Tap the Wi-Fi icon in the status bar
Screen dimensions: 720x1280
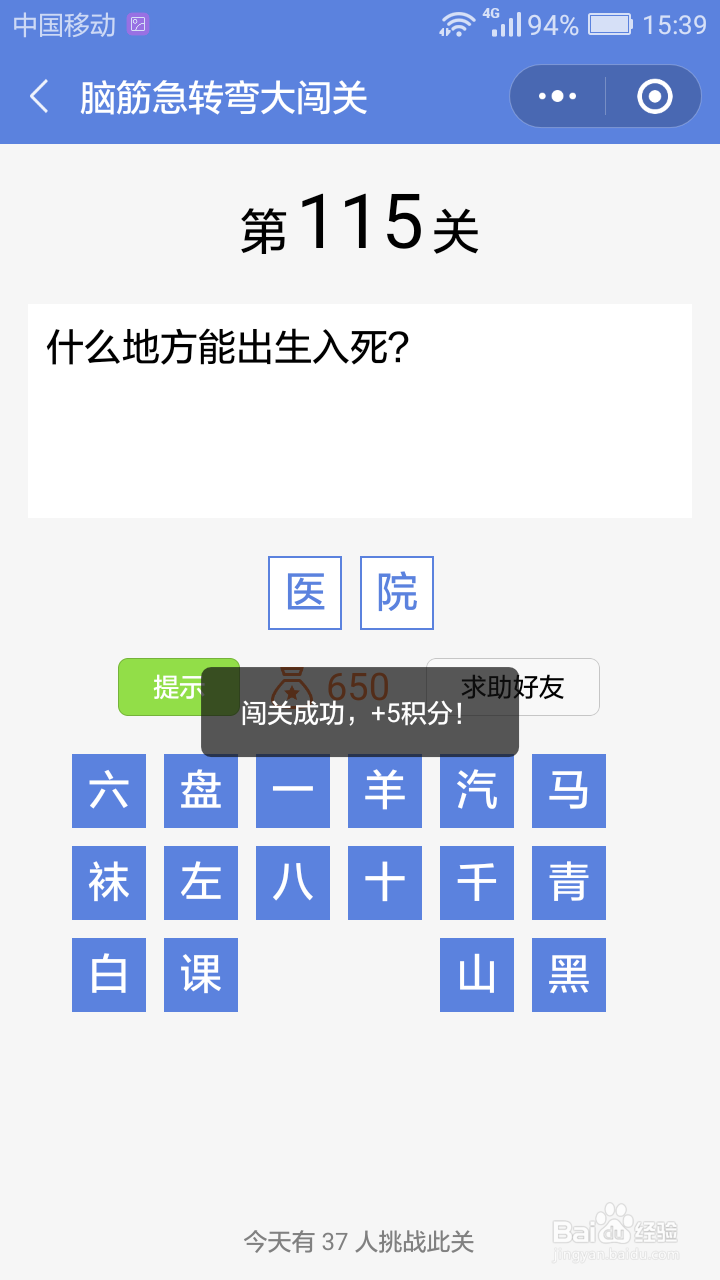point(459,22)
